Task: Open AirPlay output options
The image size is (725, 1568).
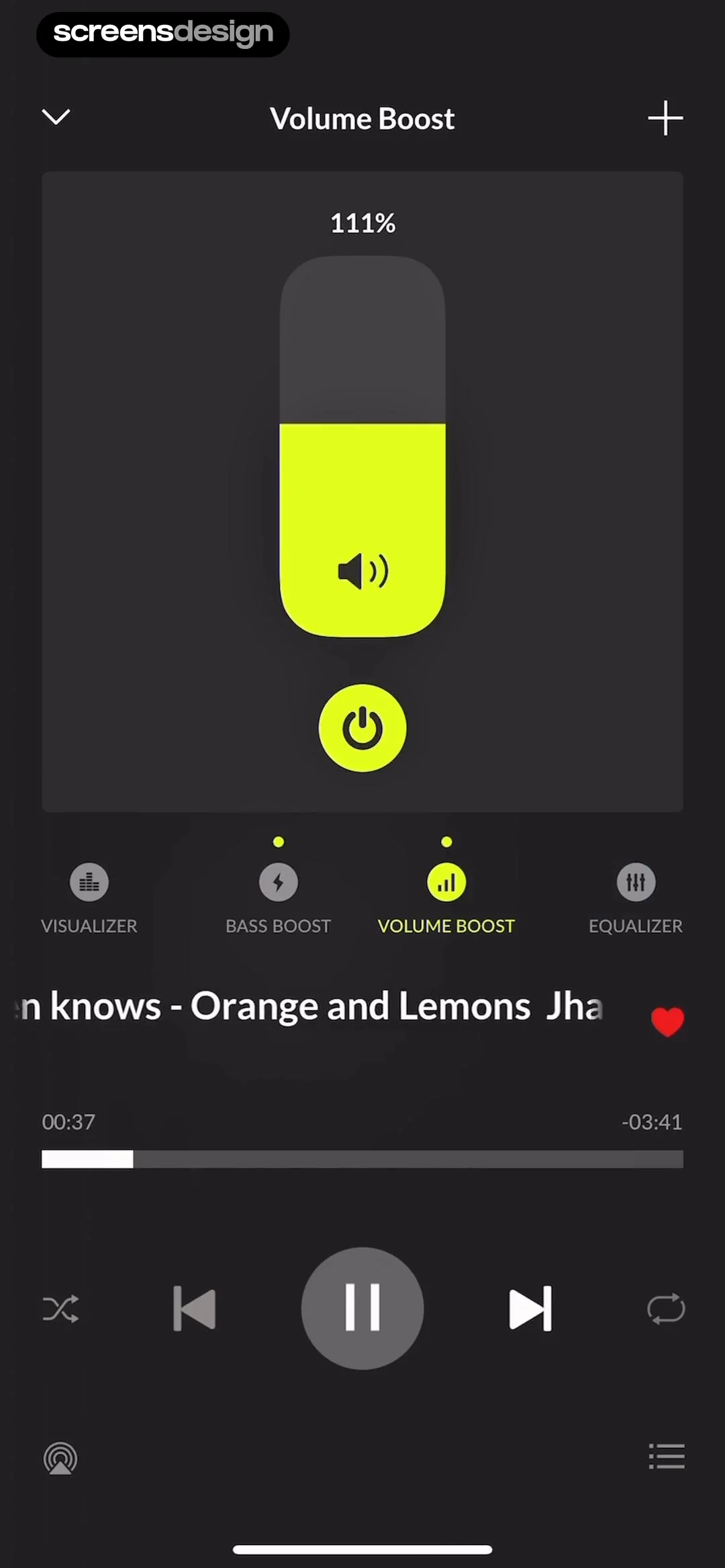Action: (60, 1458)
